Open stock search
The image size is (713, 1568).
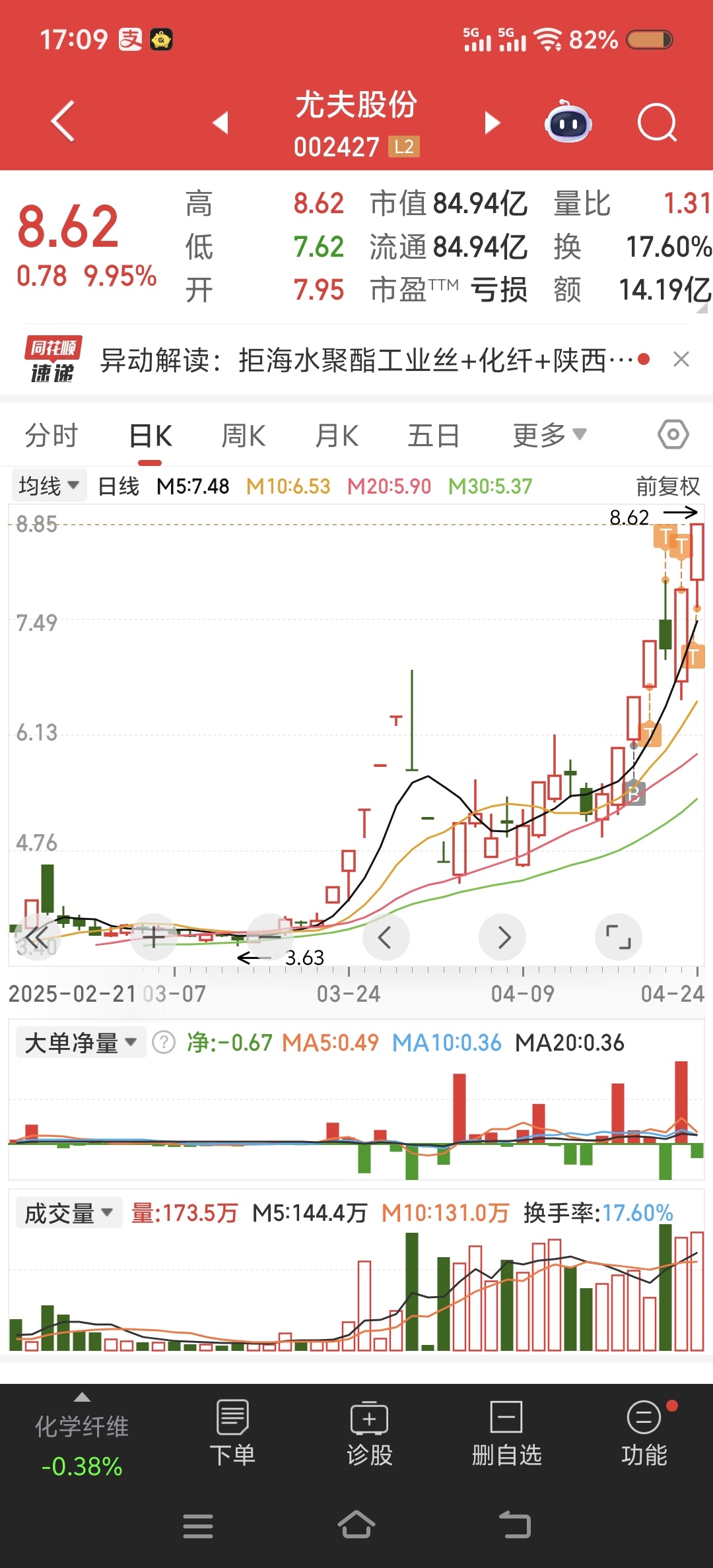657,123
